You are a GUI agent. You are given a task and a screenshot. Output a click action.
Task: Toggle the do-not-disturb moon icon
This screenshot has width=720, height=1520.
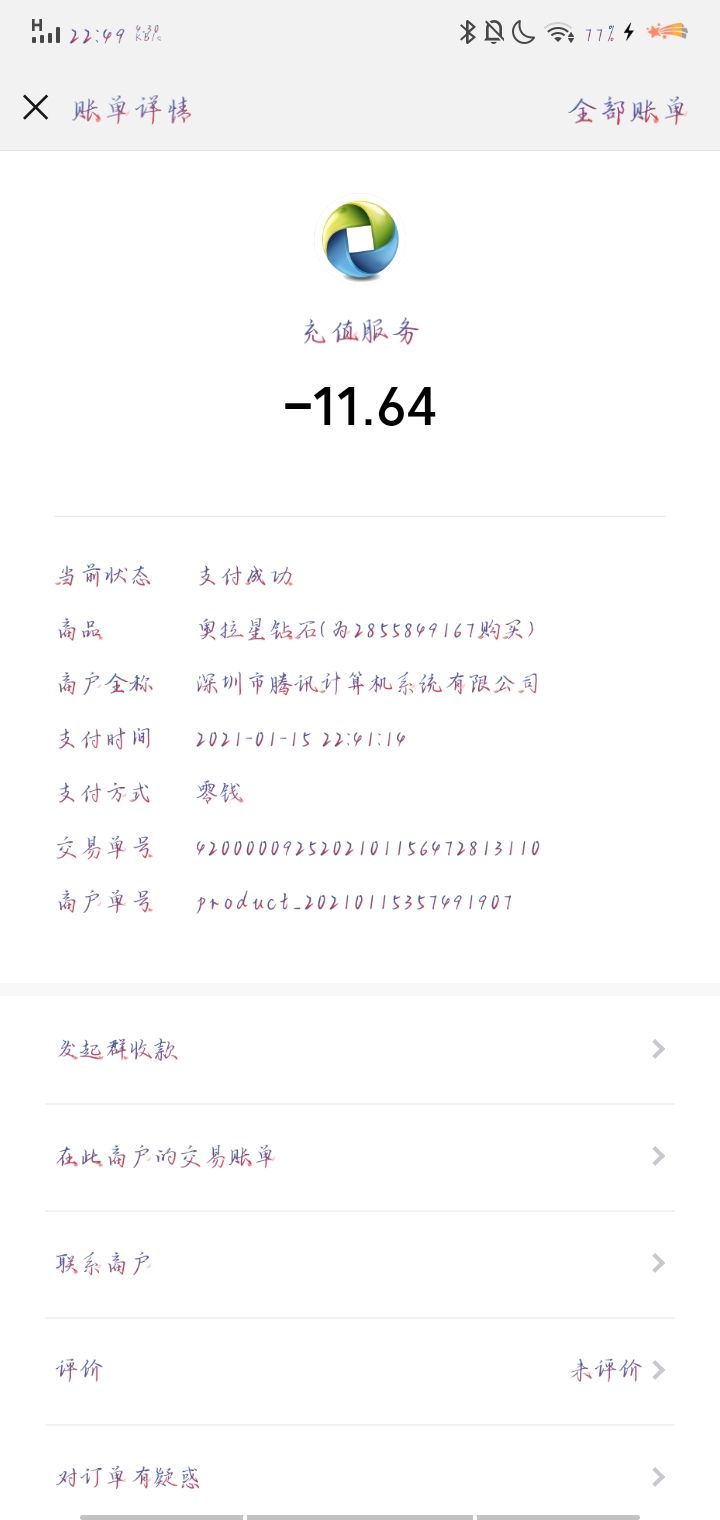pos(523,33)
